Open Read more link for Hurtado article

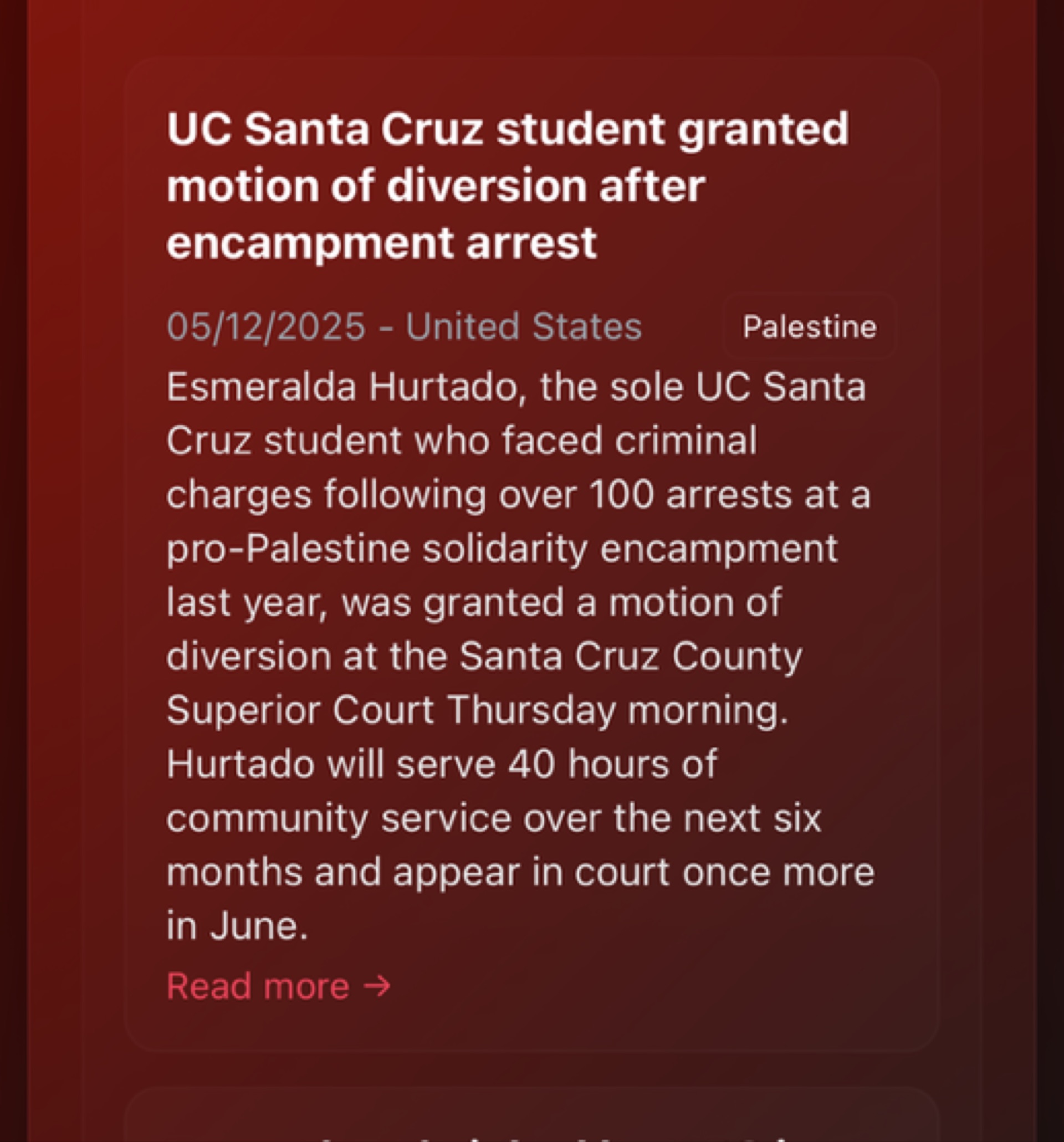279,986
